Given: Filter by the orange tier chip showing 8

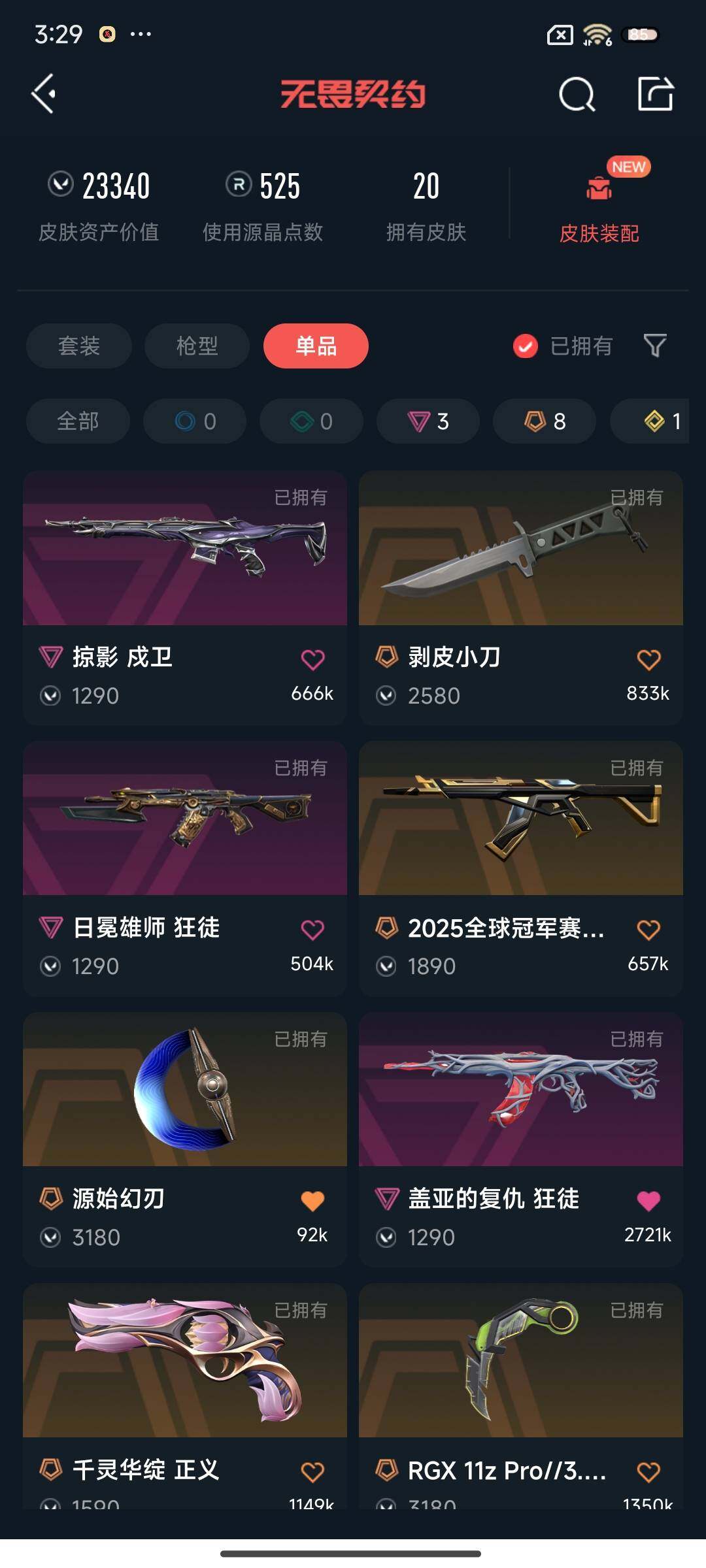Looking at the screenshot, I should pyautogui.click(x=545, y=421).
